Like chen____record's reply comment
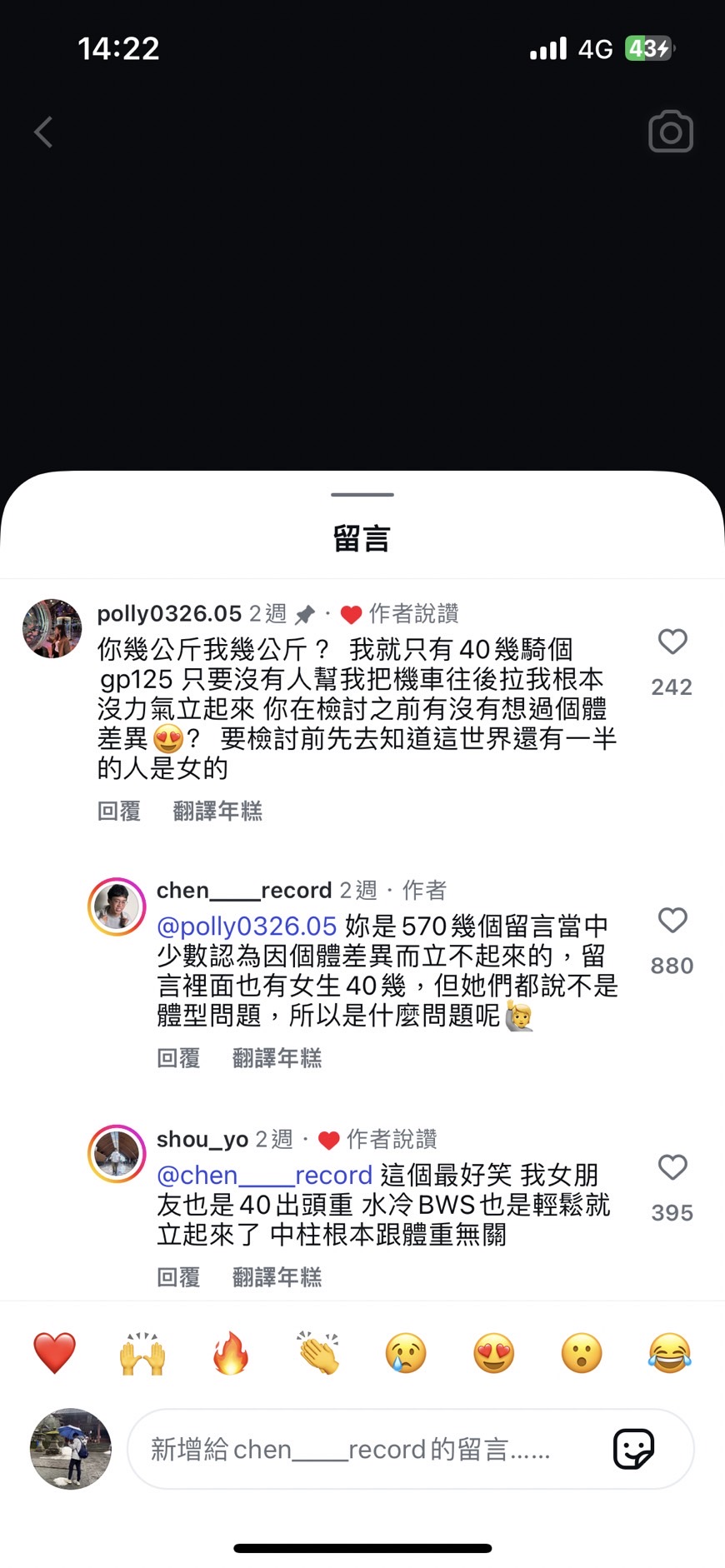This screenshot has width=725, height=1568. point(672,920)
